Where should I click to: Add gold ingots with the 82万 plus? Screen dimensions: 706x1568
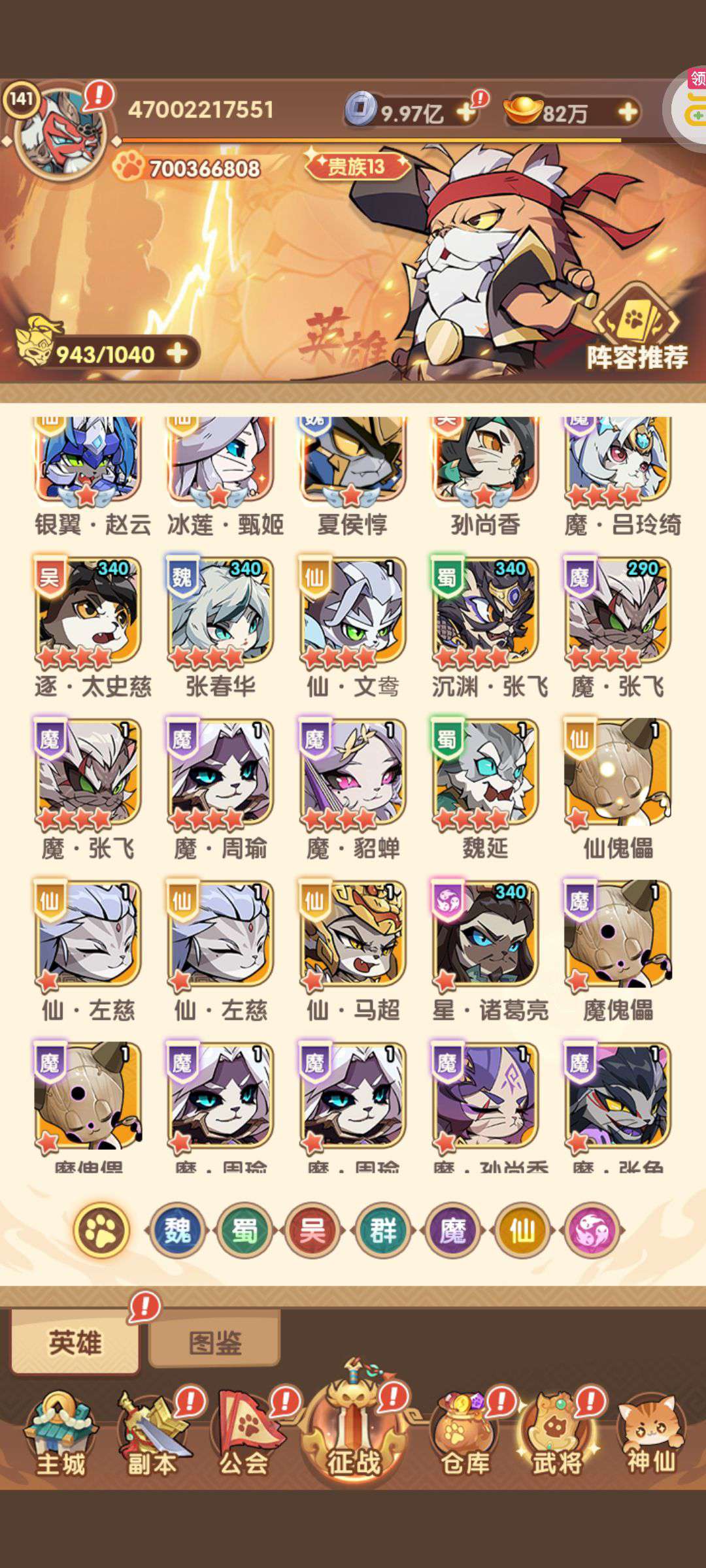pos(628,112)
